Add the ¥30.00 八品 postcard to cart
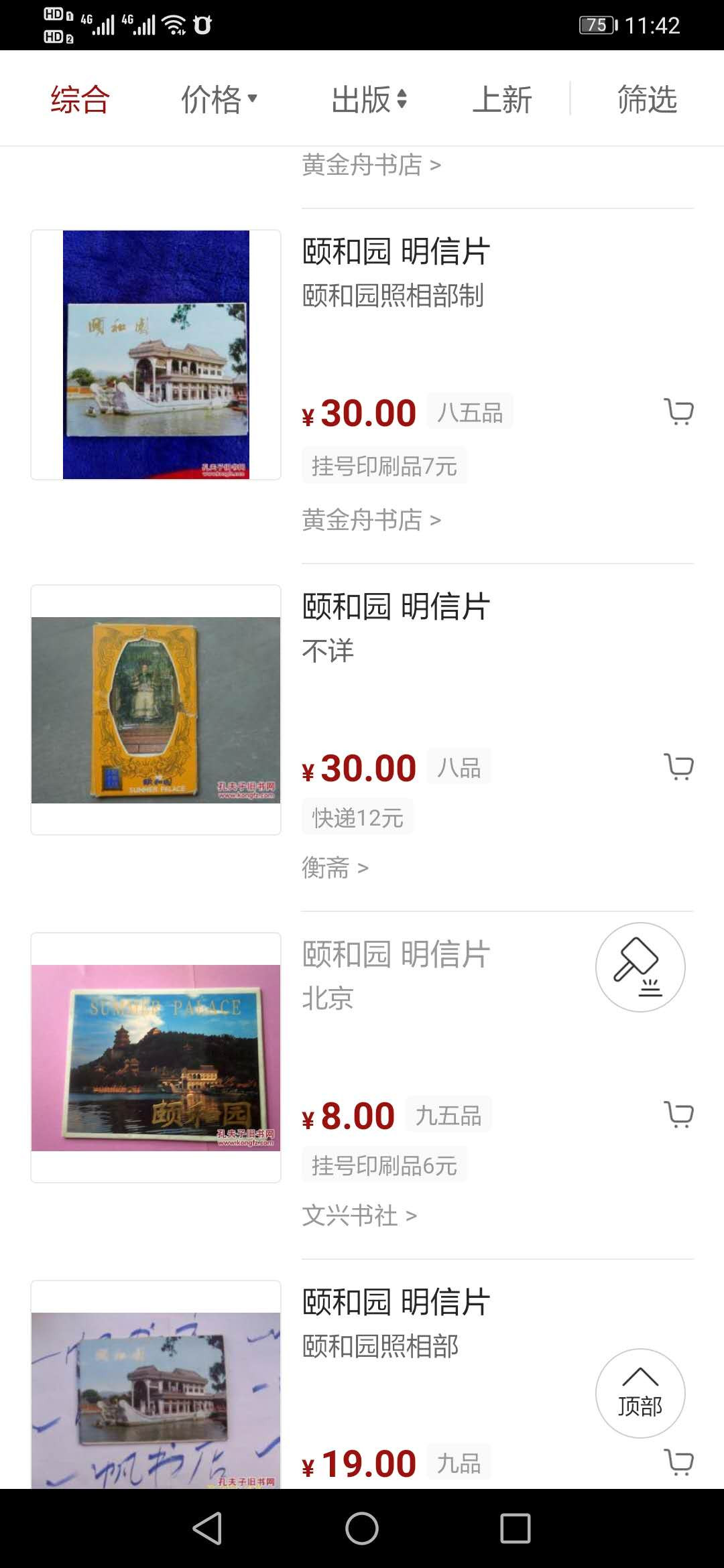This screenshot has height=1568, width=724. point(680,767)
